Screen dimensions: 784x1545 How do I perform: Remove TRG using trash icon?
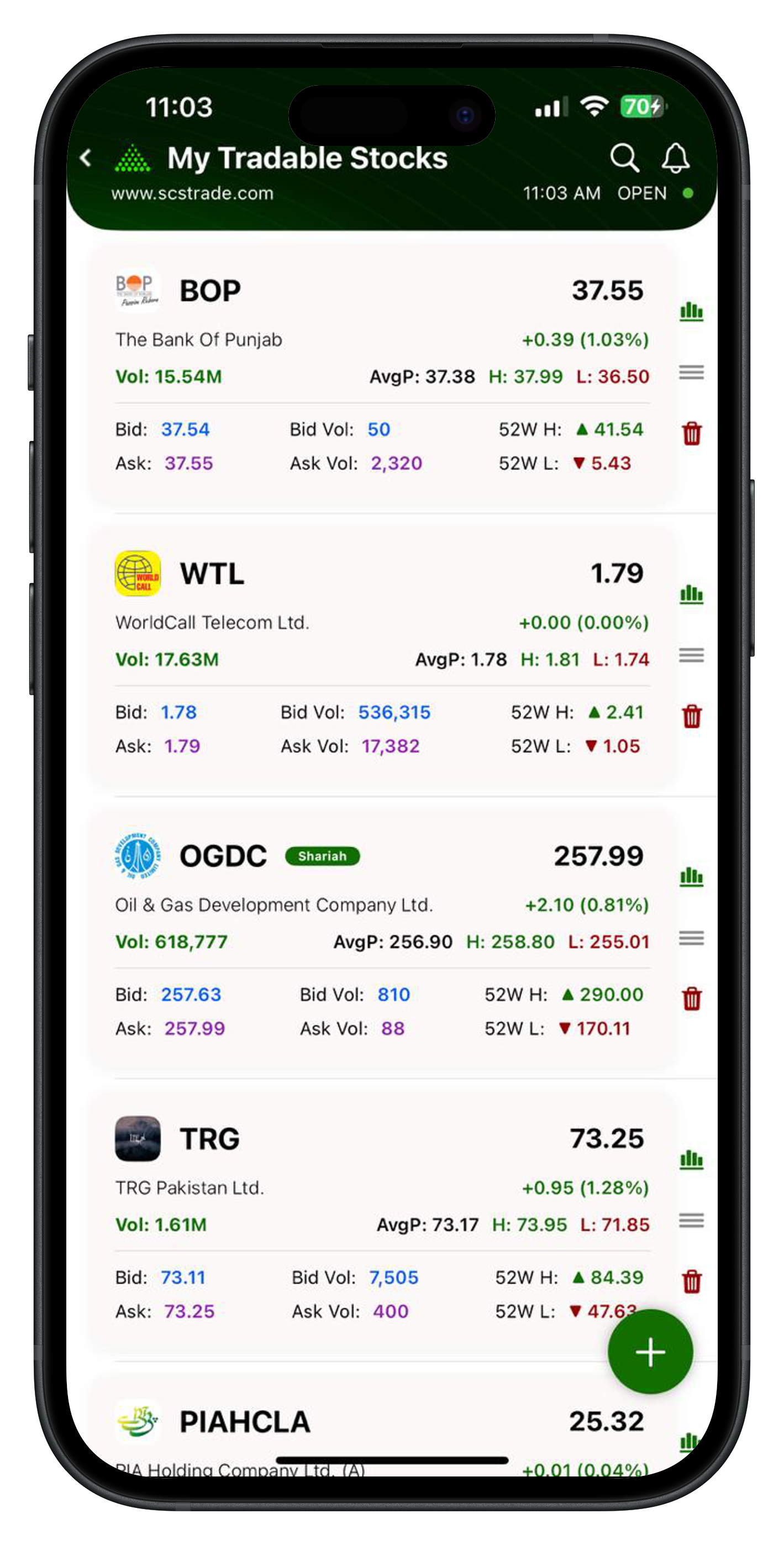tap(692, 1281)
